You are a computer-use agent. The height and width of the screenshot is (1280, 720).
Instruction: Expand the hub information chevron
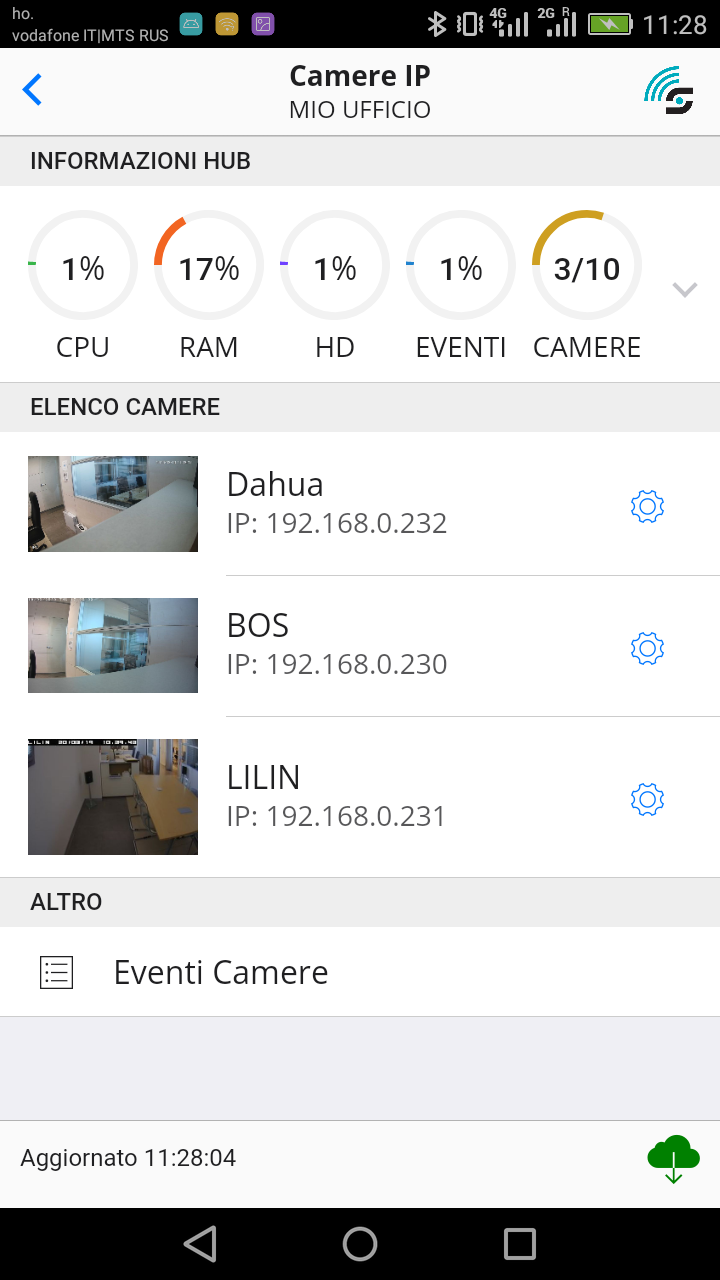pos(685,290)
